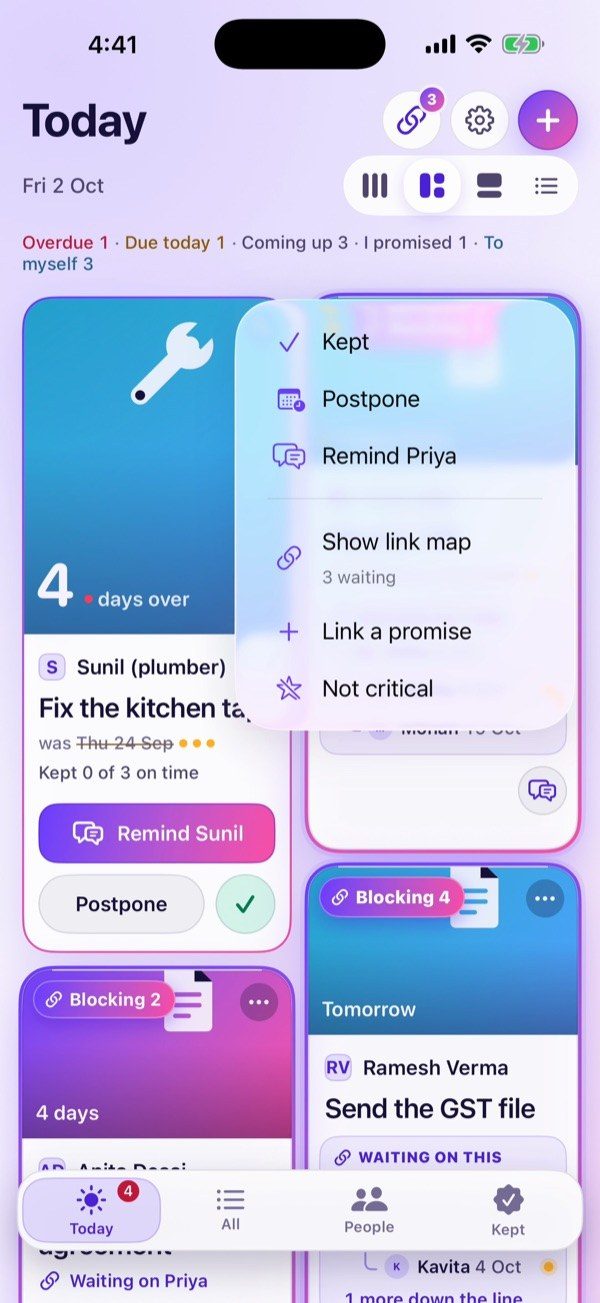Tap the Remind Sunil button
The image size is (600, 1303).
157,833
